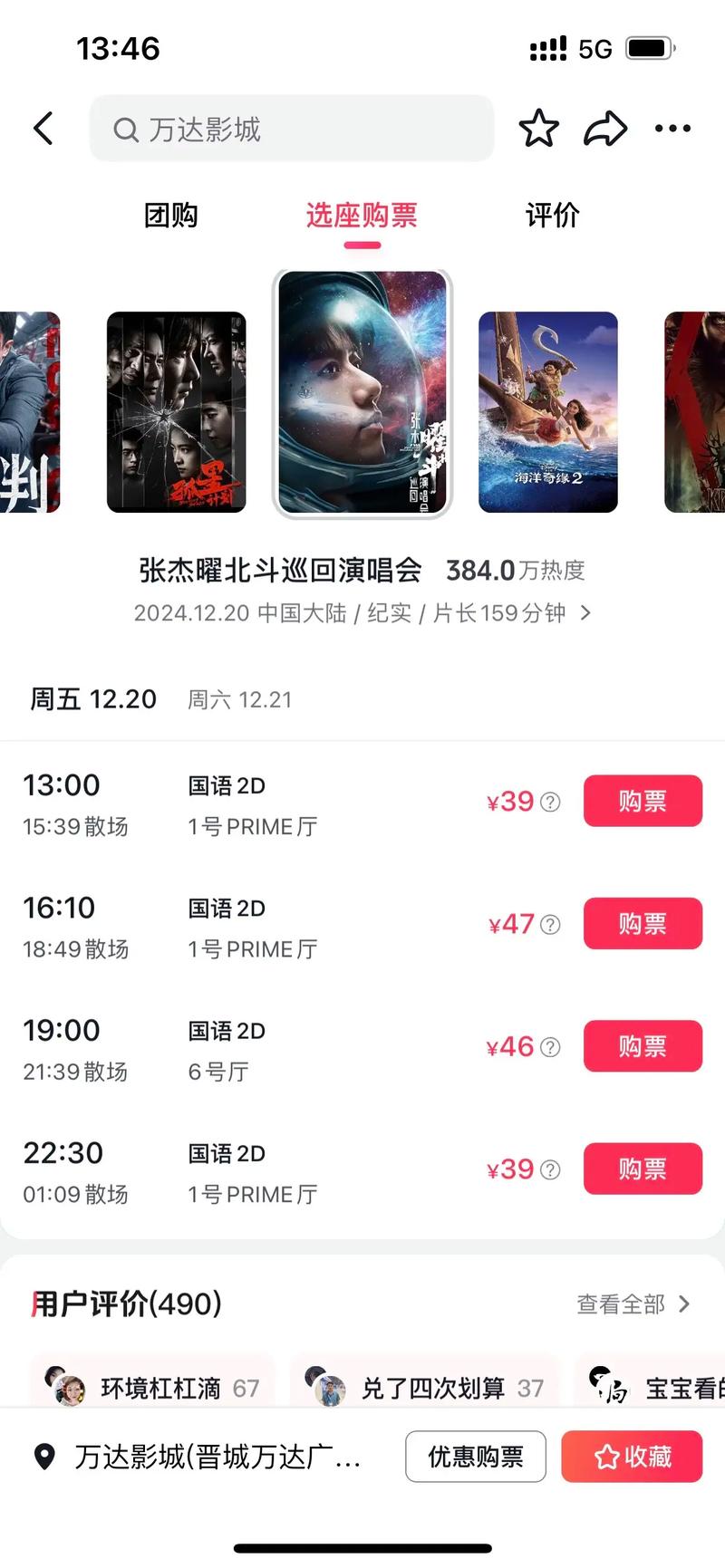The image size is (725, 1568).
Task: Tap the 万达影城 search box
Action: pyautogui.click(x=290, y=129)
